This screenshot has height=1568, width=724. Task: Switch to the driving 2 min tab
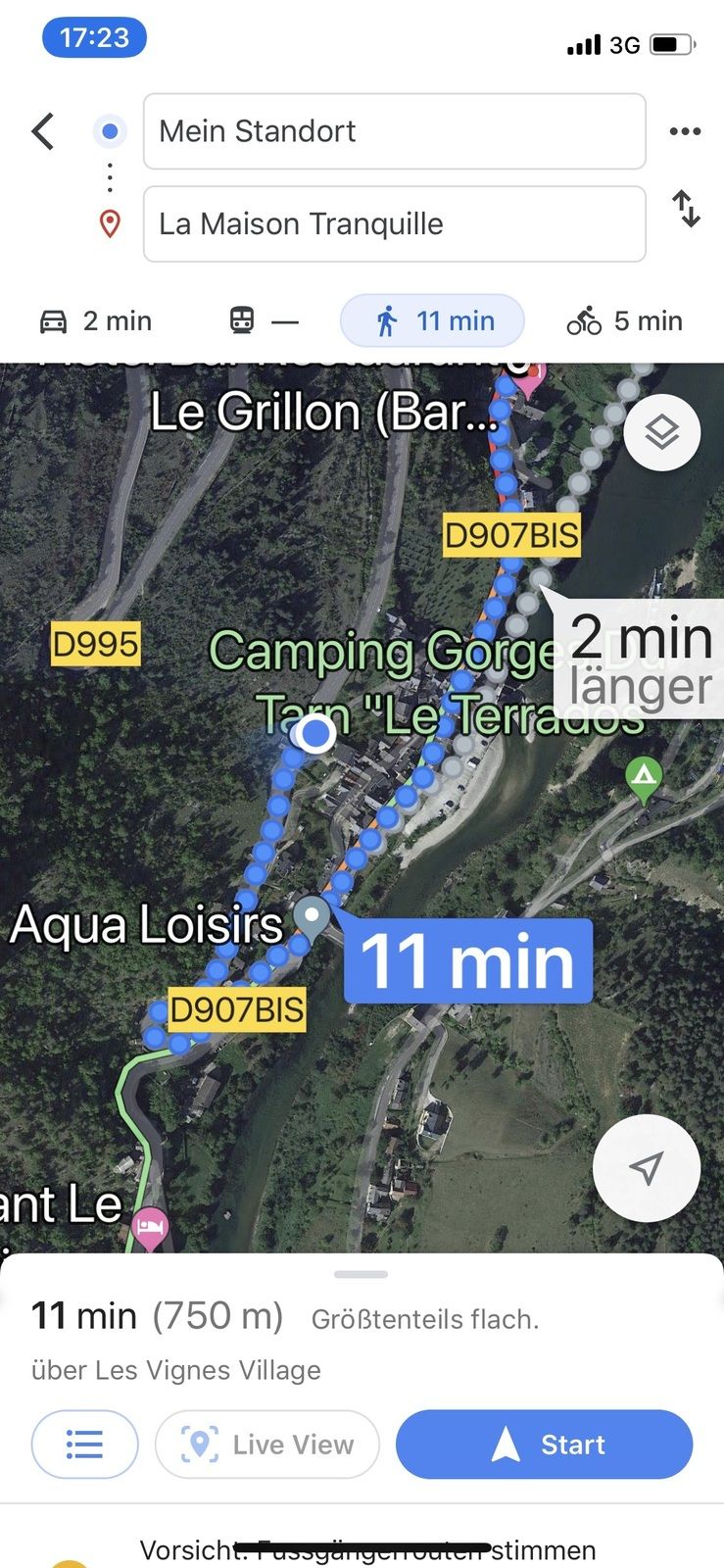95,320
